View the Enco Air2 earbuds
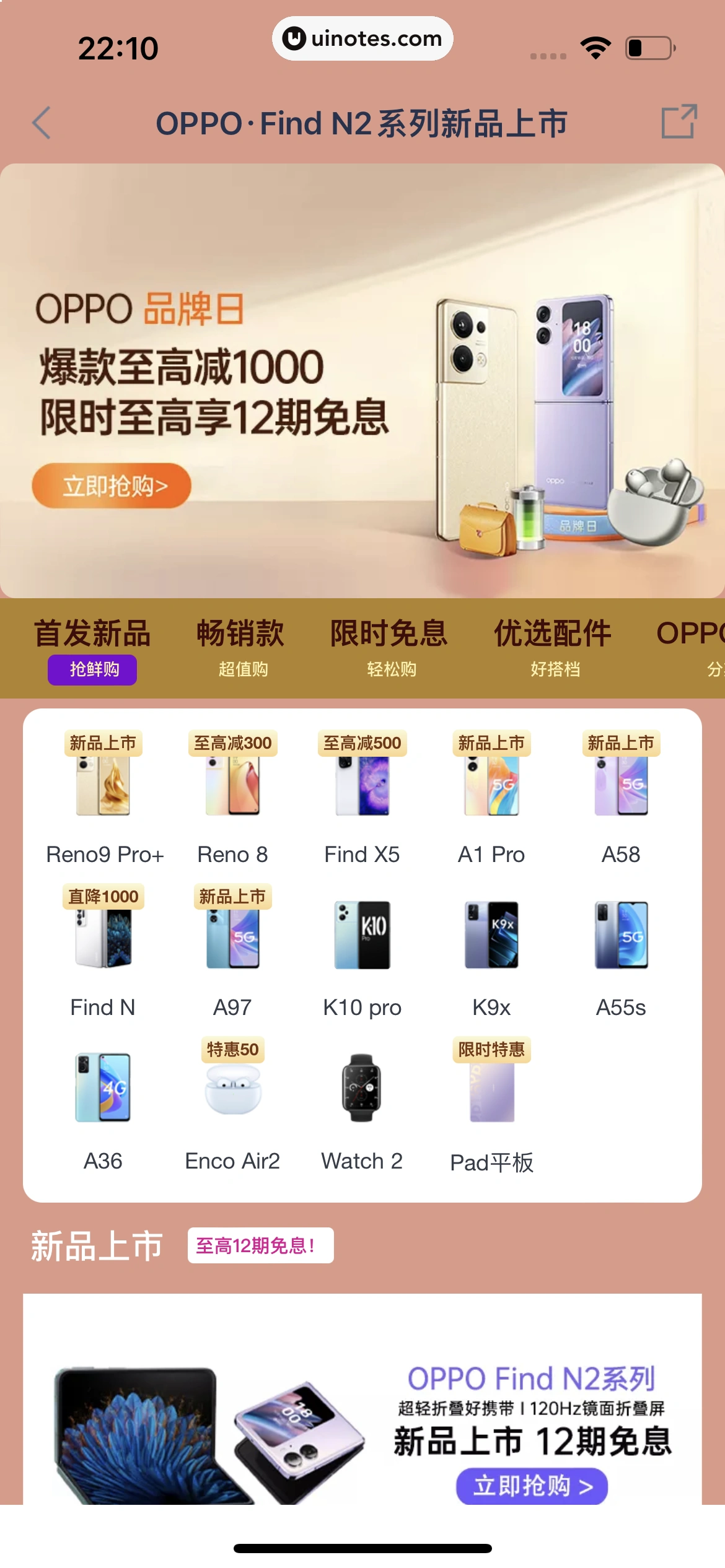Screen dimensions: 725x1568 (x=233, y=1105)
